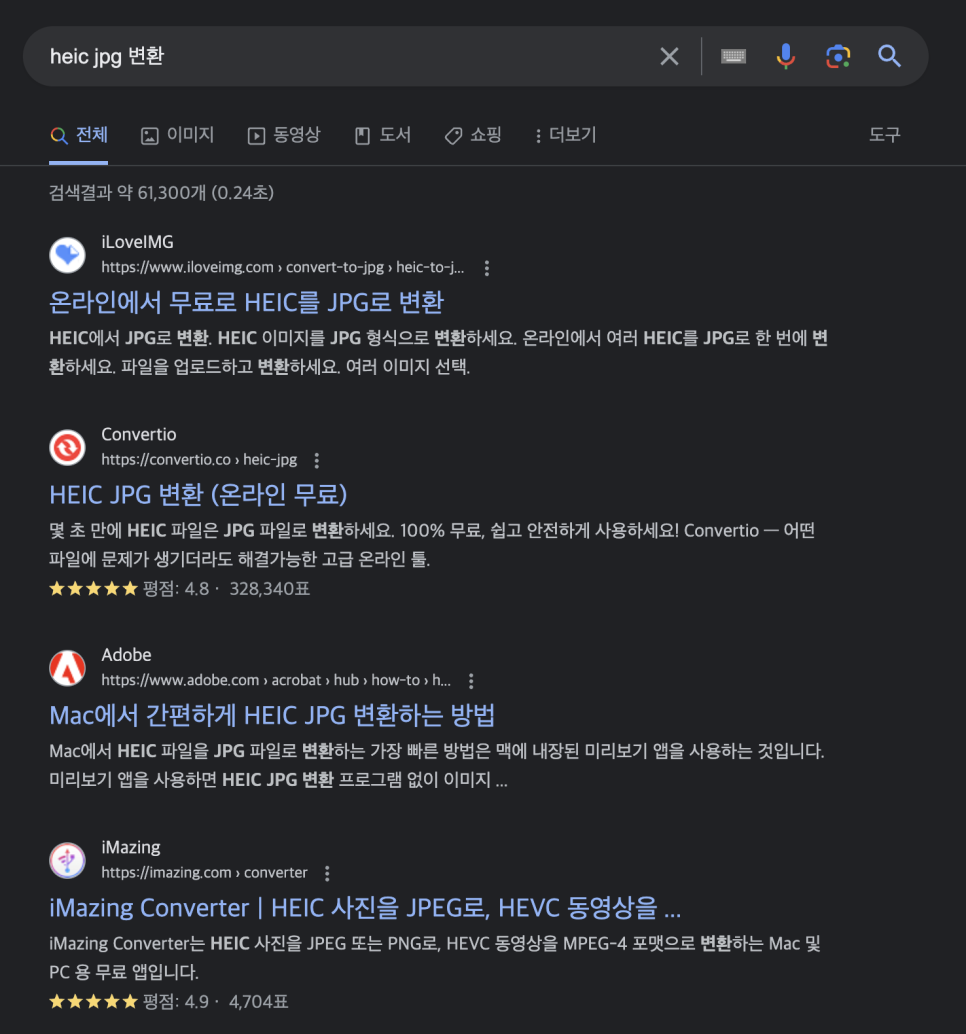The width and height of the screenshot is (966, 1034).
Task: Open more options for the iMazing result
Action: click(327, 873)
